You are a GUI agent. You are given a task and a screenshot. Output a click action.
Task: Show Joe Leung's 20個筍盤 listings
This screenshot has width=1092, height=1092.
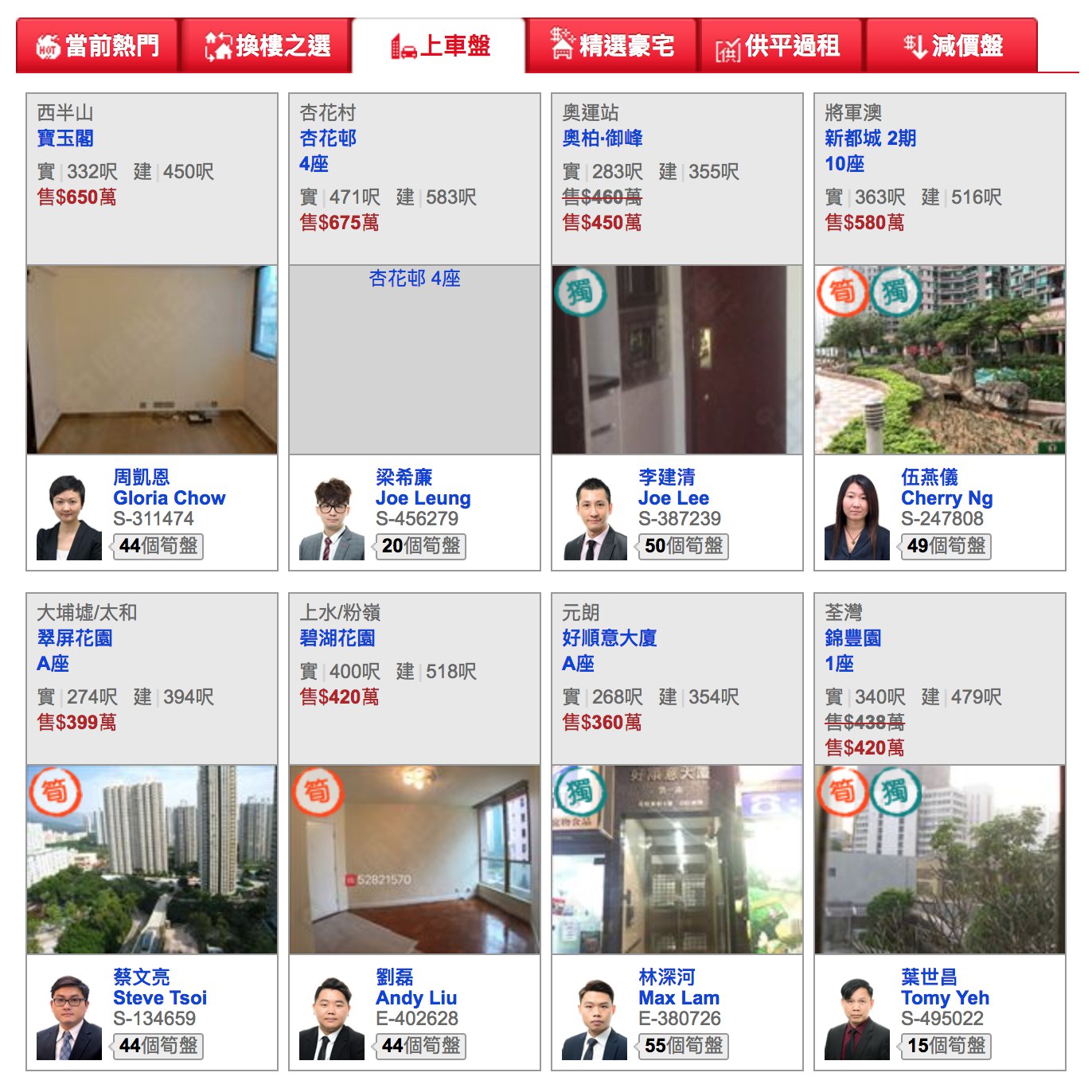coord(421,546)
